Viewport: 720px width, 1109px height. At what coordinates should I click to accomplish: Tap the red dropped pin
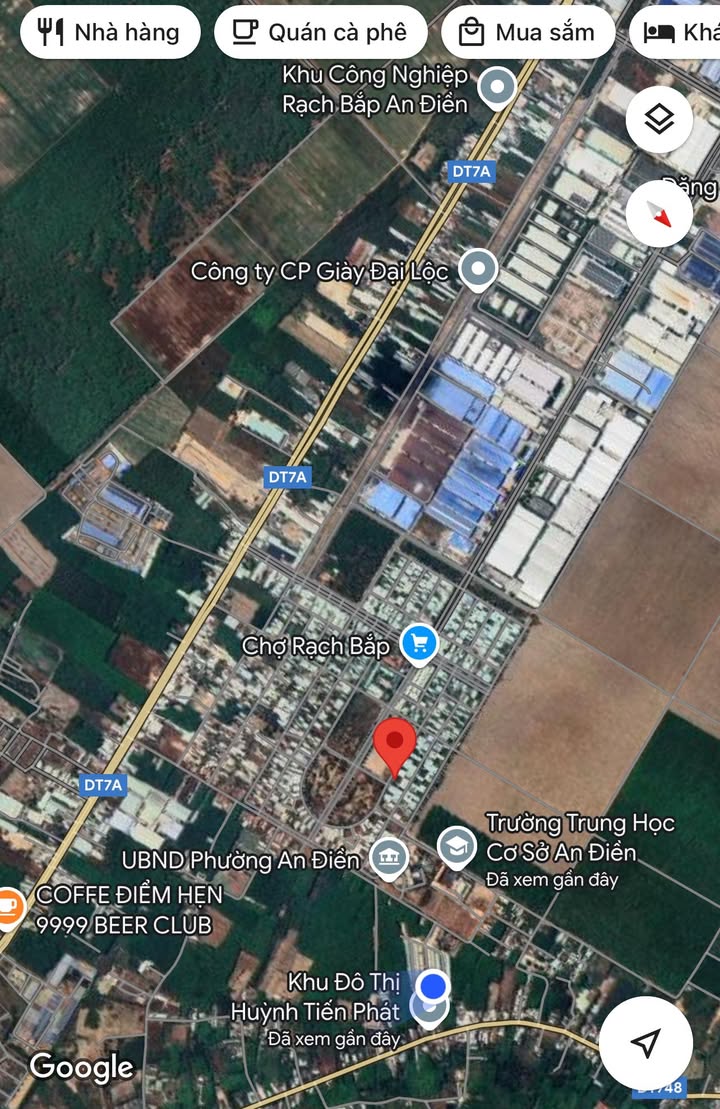point(395,745)
